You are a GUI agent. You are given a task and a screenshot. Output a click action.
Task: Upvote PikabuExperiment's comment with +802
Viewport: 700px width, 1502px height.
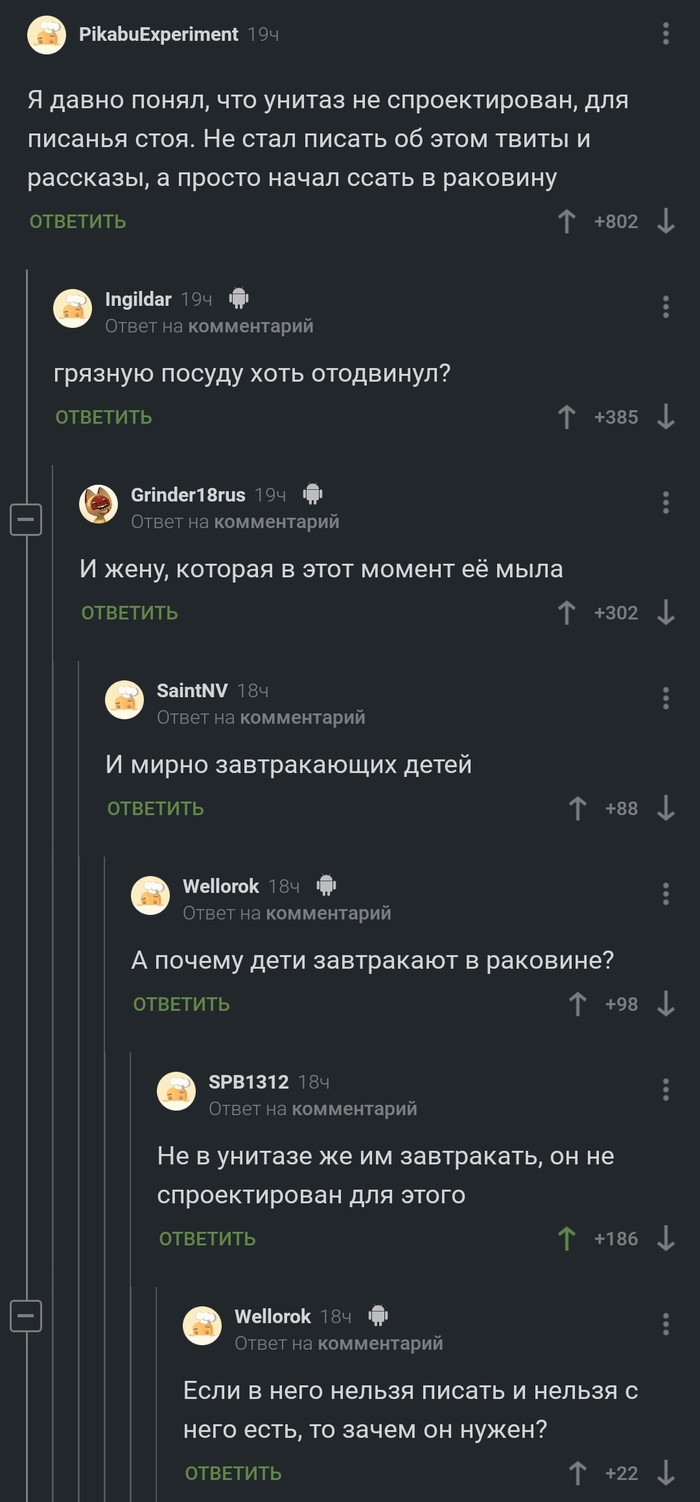click(x=567, y=221)
